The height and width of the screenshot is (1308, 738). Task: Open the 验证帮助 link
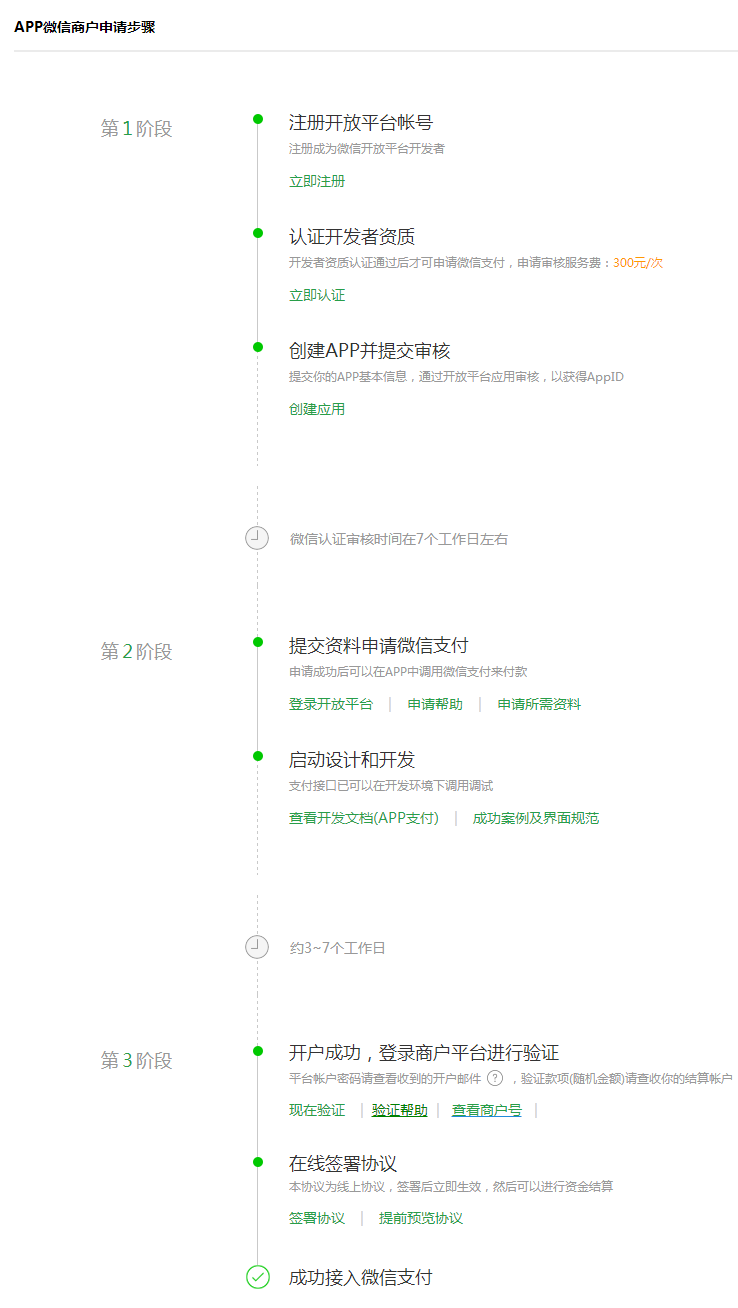400,1110
